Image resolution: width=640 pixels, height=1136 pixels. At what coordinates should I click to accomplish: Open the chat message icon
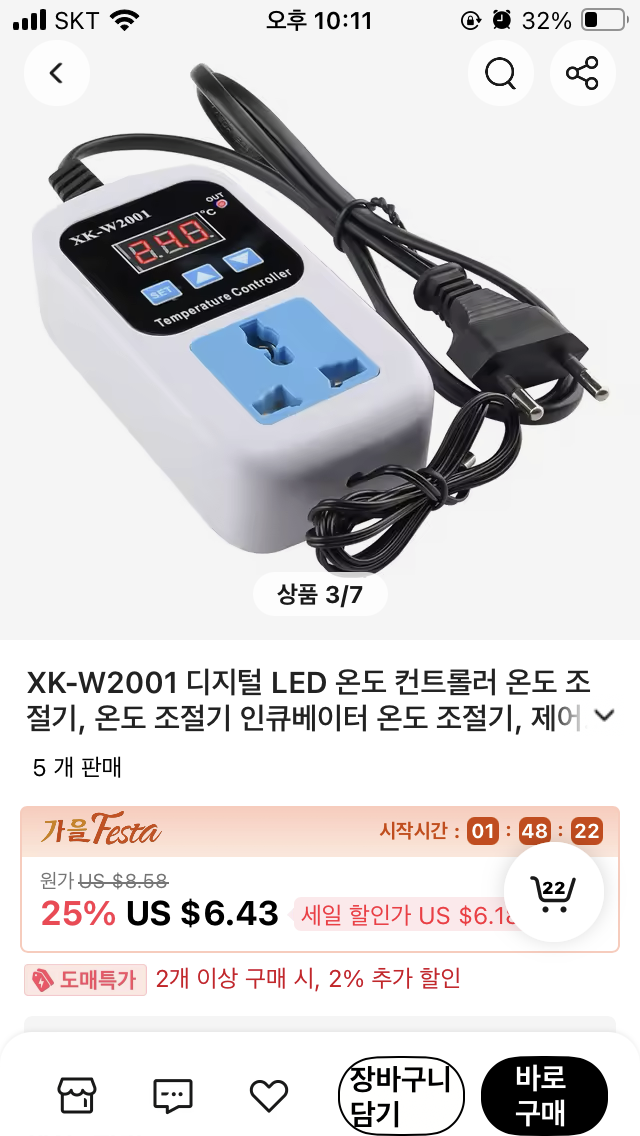pyautogui.click(x=173, y=1095)
